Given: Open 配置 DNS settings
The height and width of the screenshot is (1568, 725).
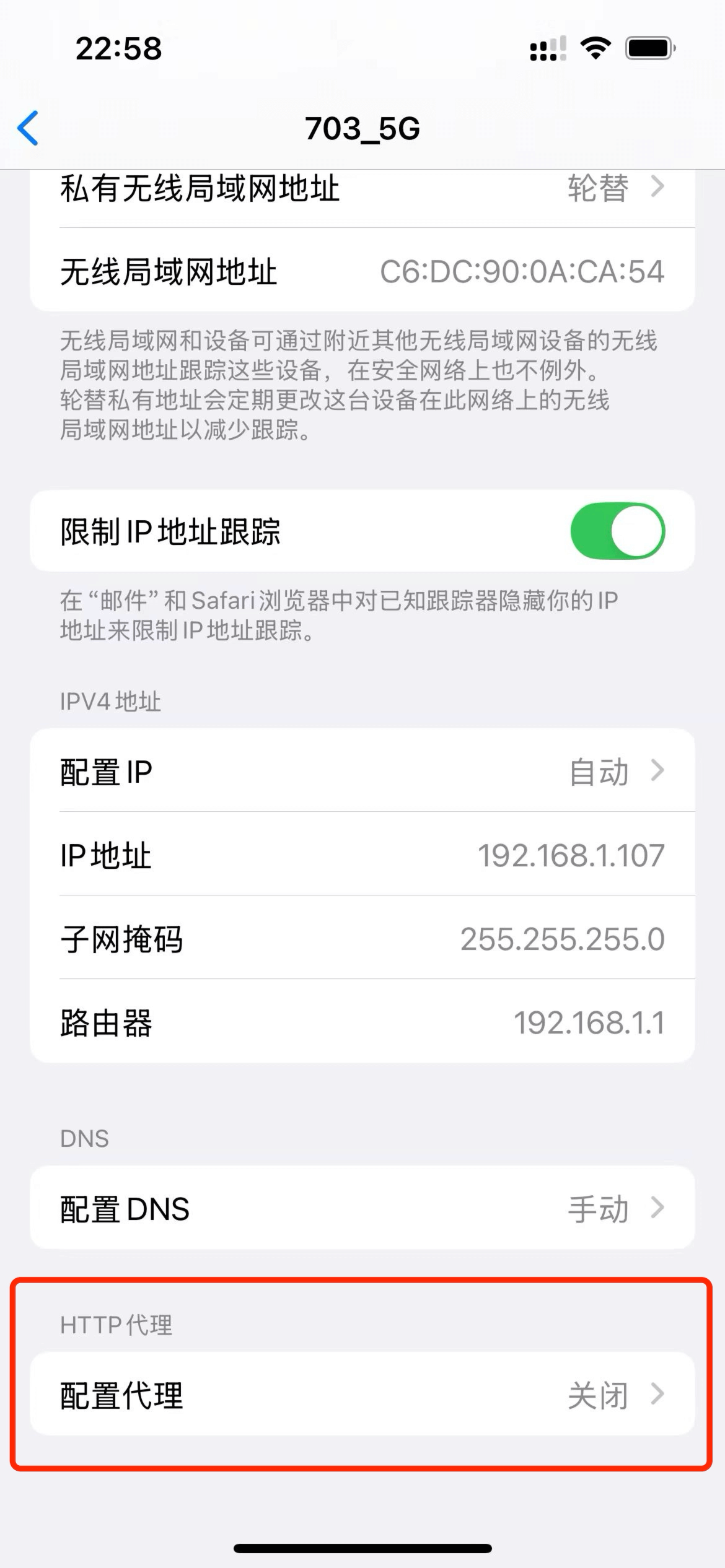Looking at the screenshot, I should (362, 1208).
